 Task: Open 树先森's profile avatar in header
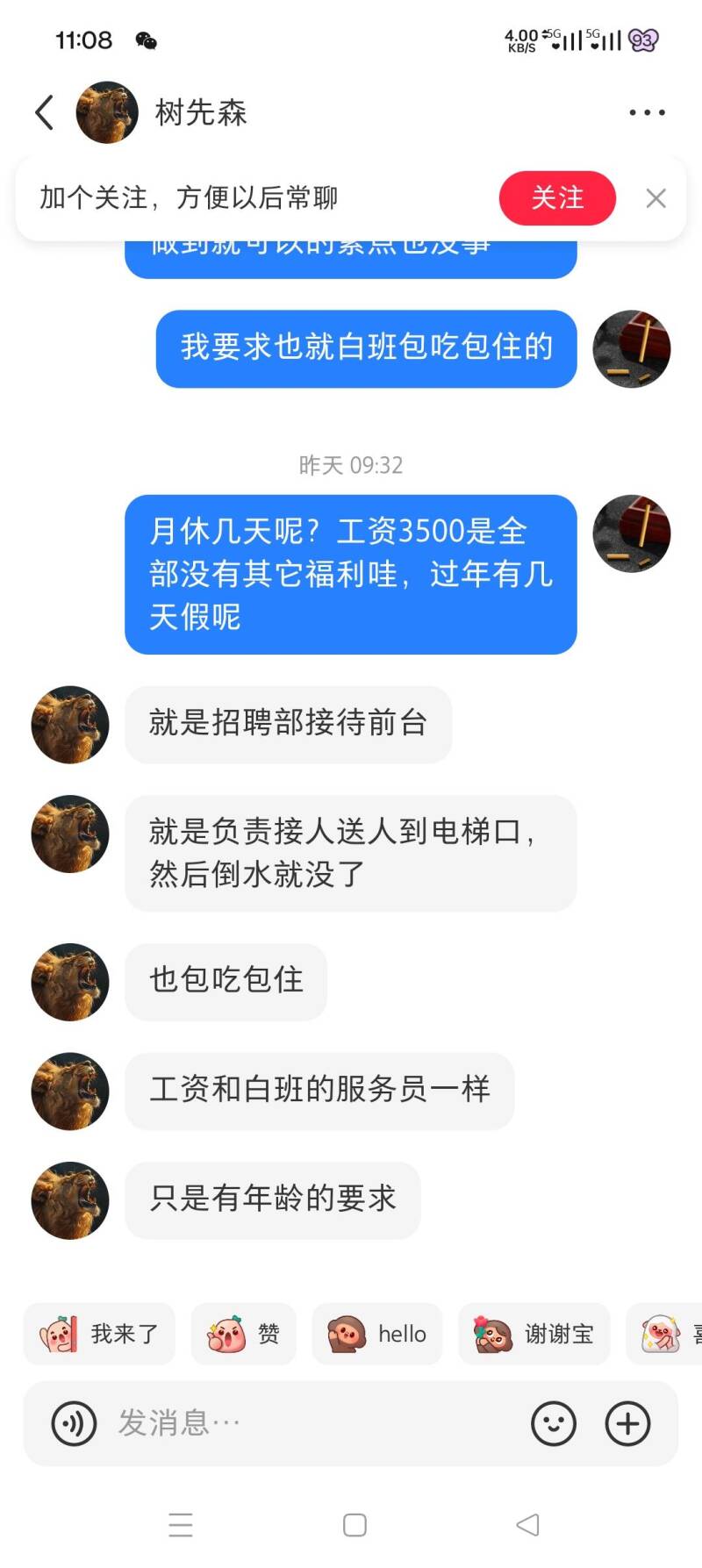click(107, 112)
